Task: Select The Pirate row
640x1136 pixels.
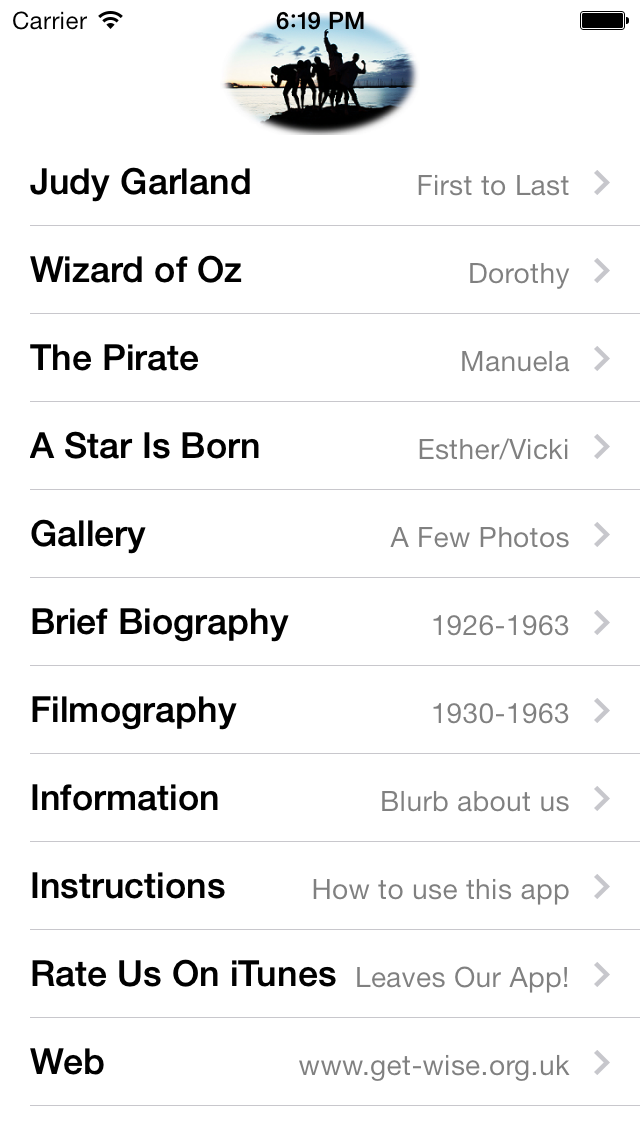Action: pyautogui.click(x=320, y=358)
